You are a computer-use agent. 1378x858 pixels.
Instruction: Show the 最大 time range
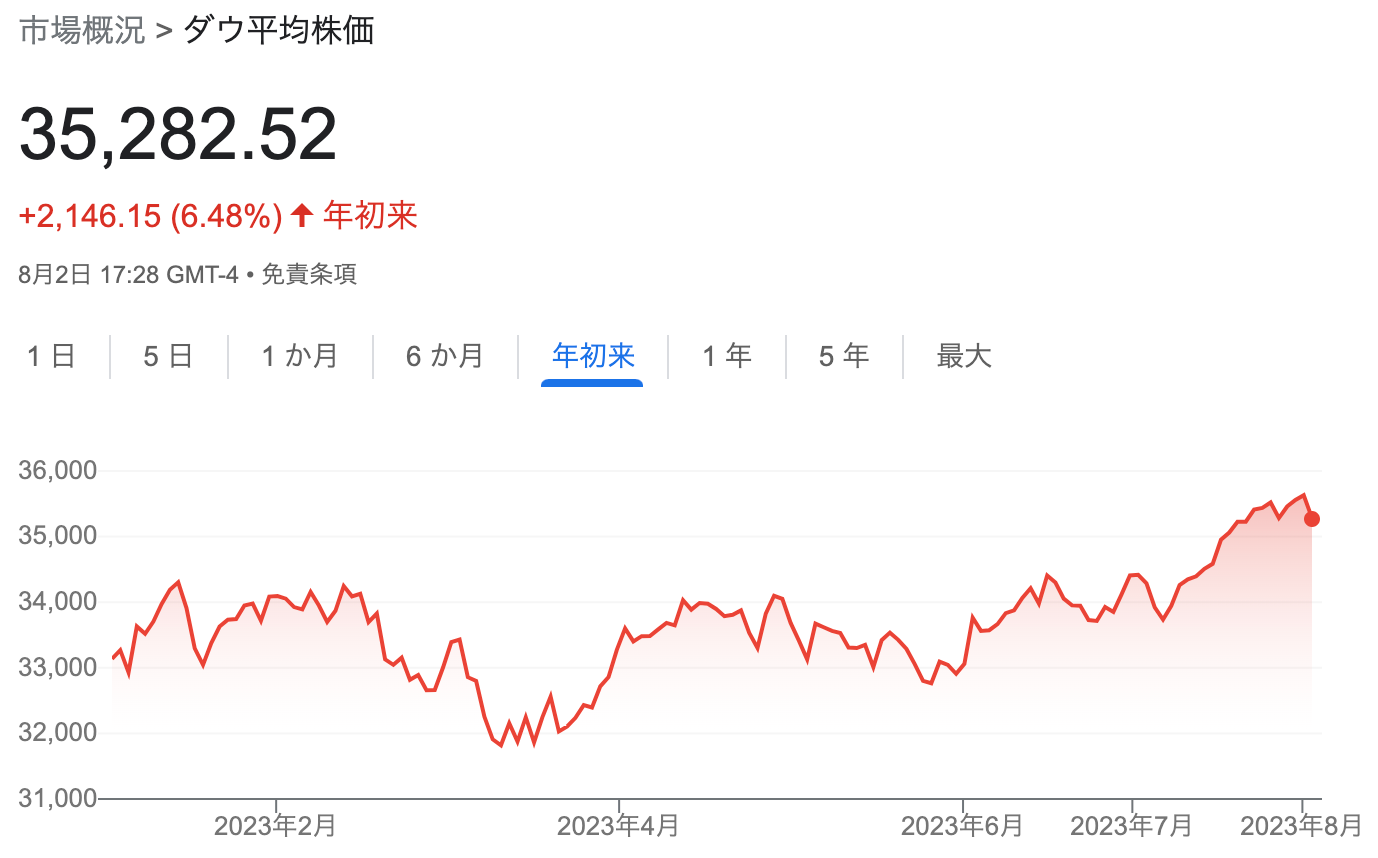[963, 356]
